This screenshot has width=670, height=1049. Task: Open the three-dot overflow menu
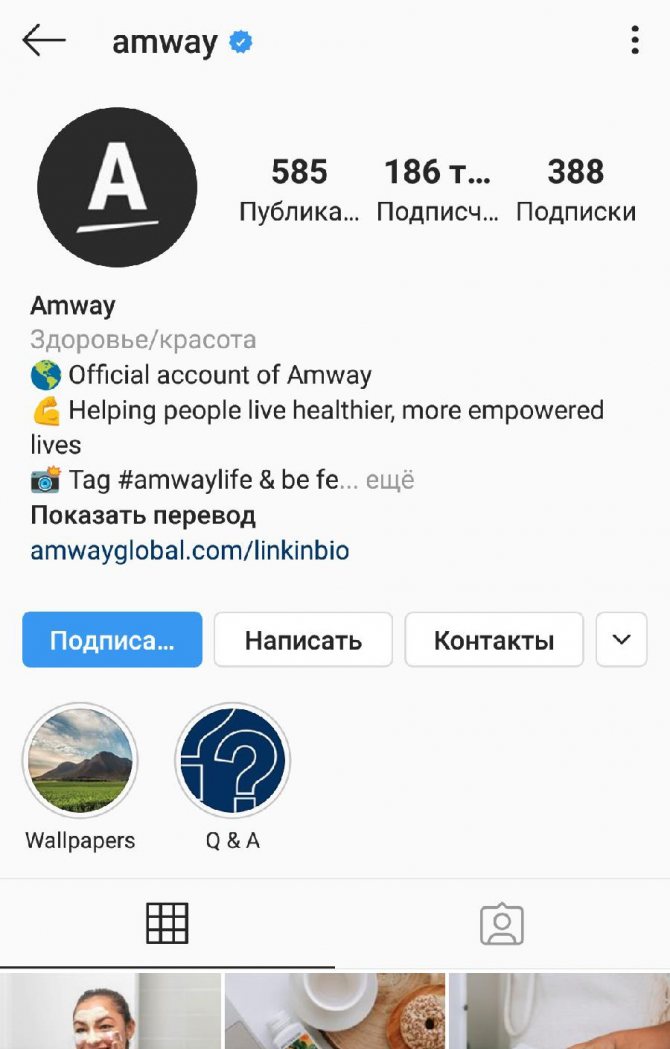635,41
